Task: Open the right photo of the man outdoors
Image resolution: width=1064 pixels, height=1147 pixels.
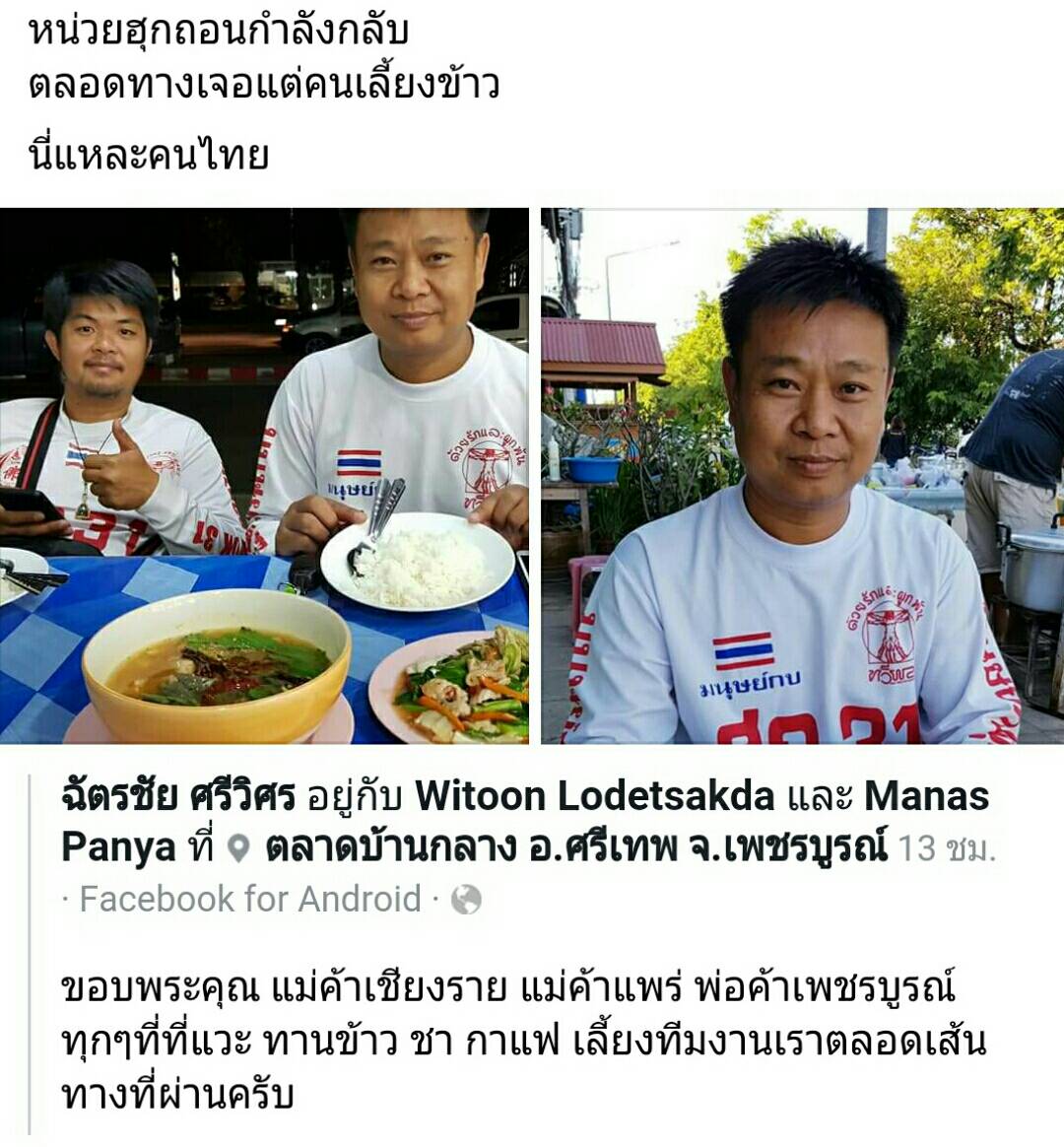Action: [x=802, y=475]
